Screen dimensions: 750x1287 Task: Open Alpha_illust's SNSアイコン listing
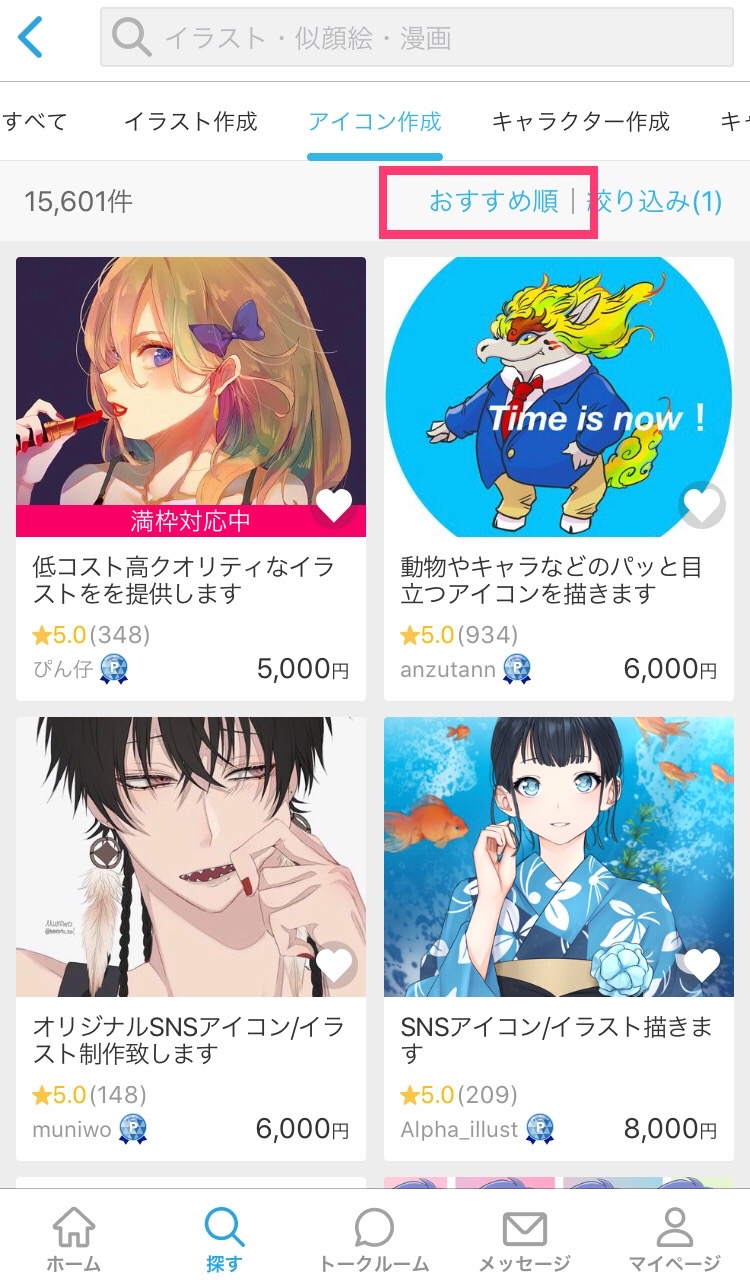[x=559, y=939]
